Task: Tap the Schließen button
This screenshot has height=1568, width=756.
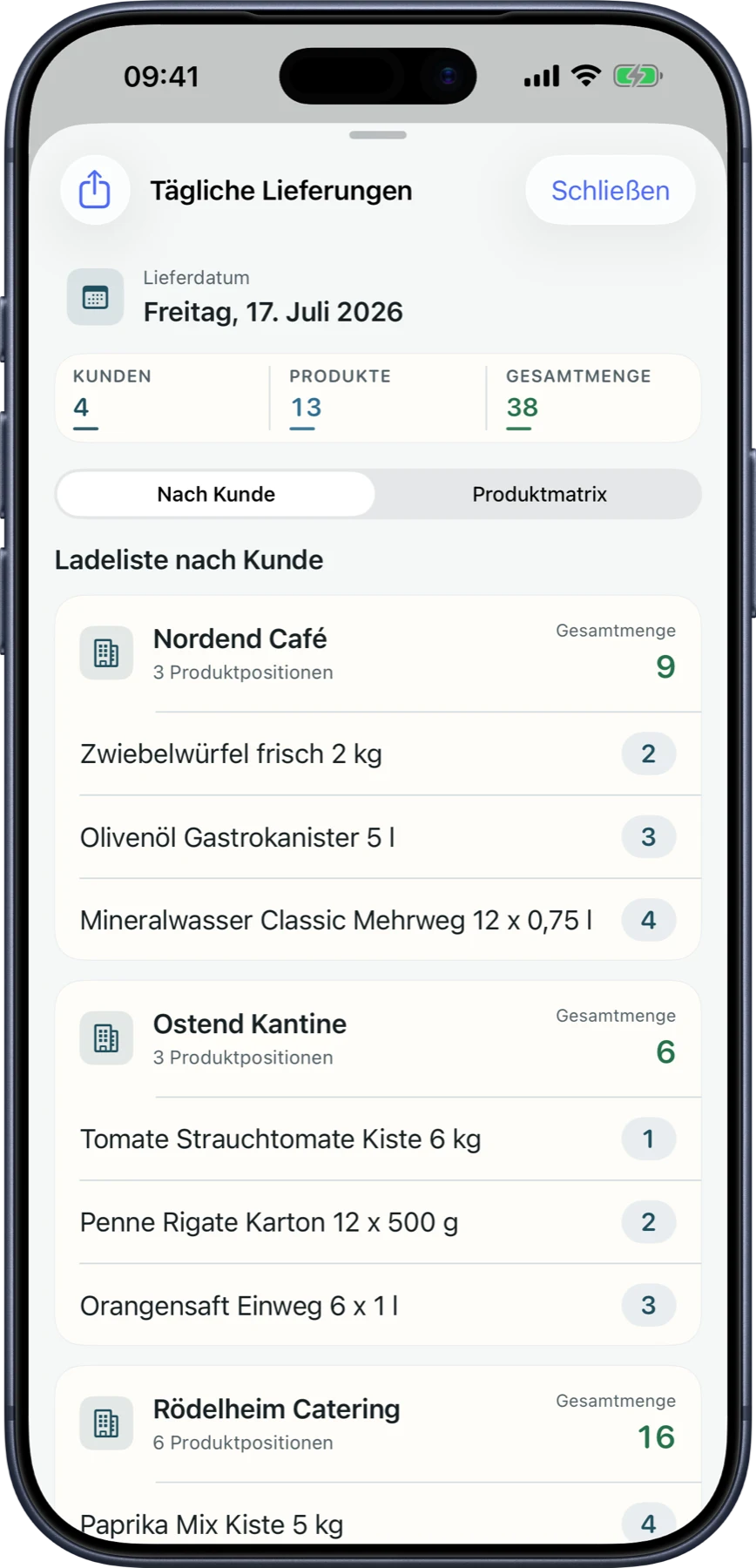Action: pyautogui.click(x=611, y=190)
